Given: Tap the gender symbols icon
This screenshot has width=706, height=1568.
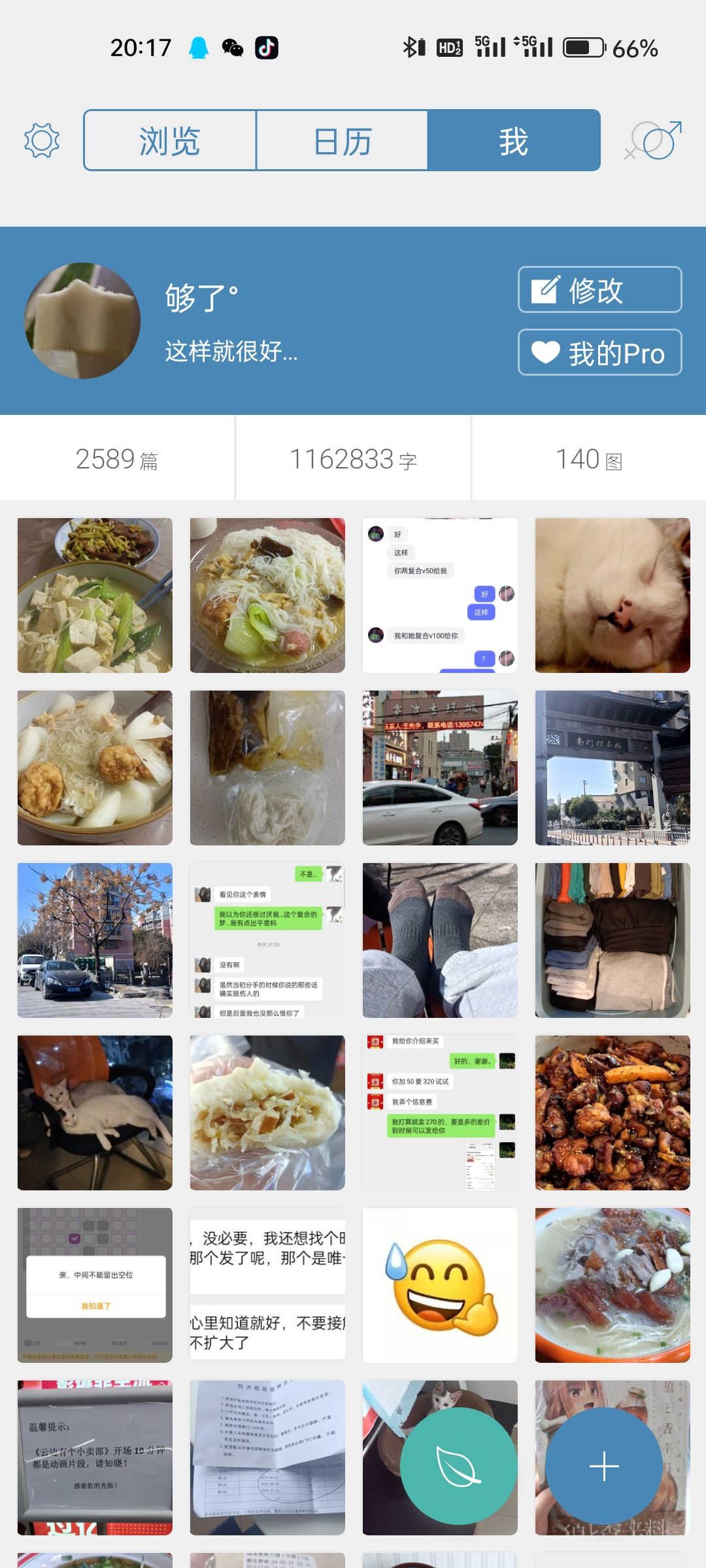Looking at the screenshot, I should click(654, 140).
